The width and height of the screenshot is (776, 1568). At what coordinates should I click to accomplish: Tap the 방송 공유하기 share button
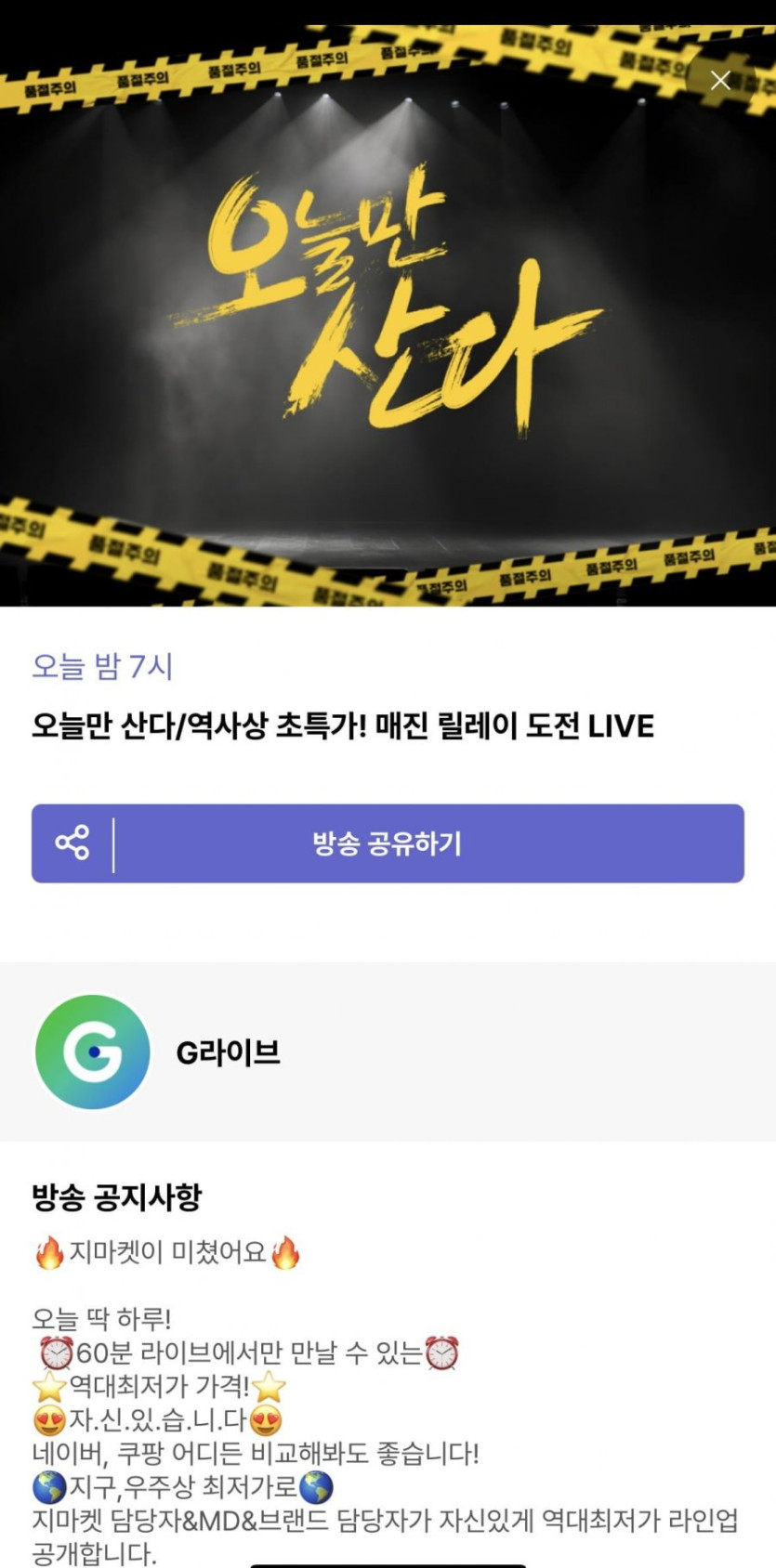(x=388, y=843)
